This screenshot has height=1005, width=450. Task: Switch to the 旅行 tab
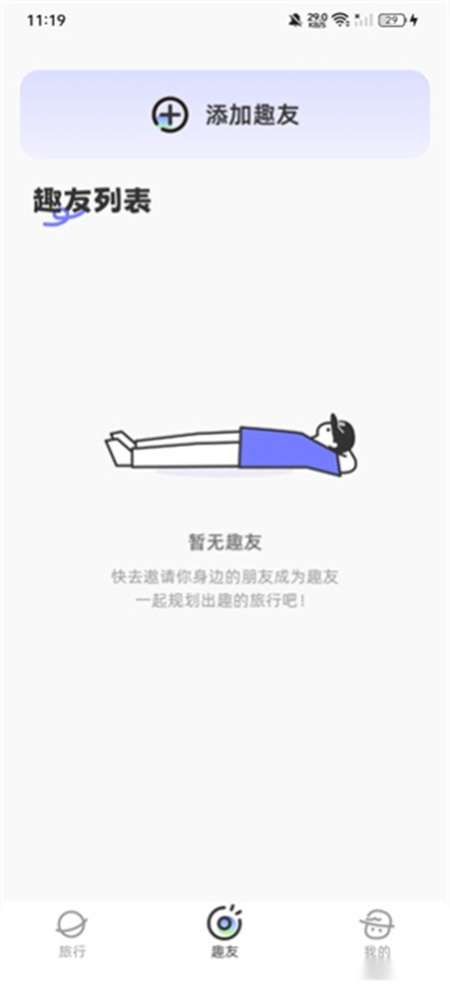pos(72,934)
